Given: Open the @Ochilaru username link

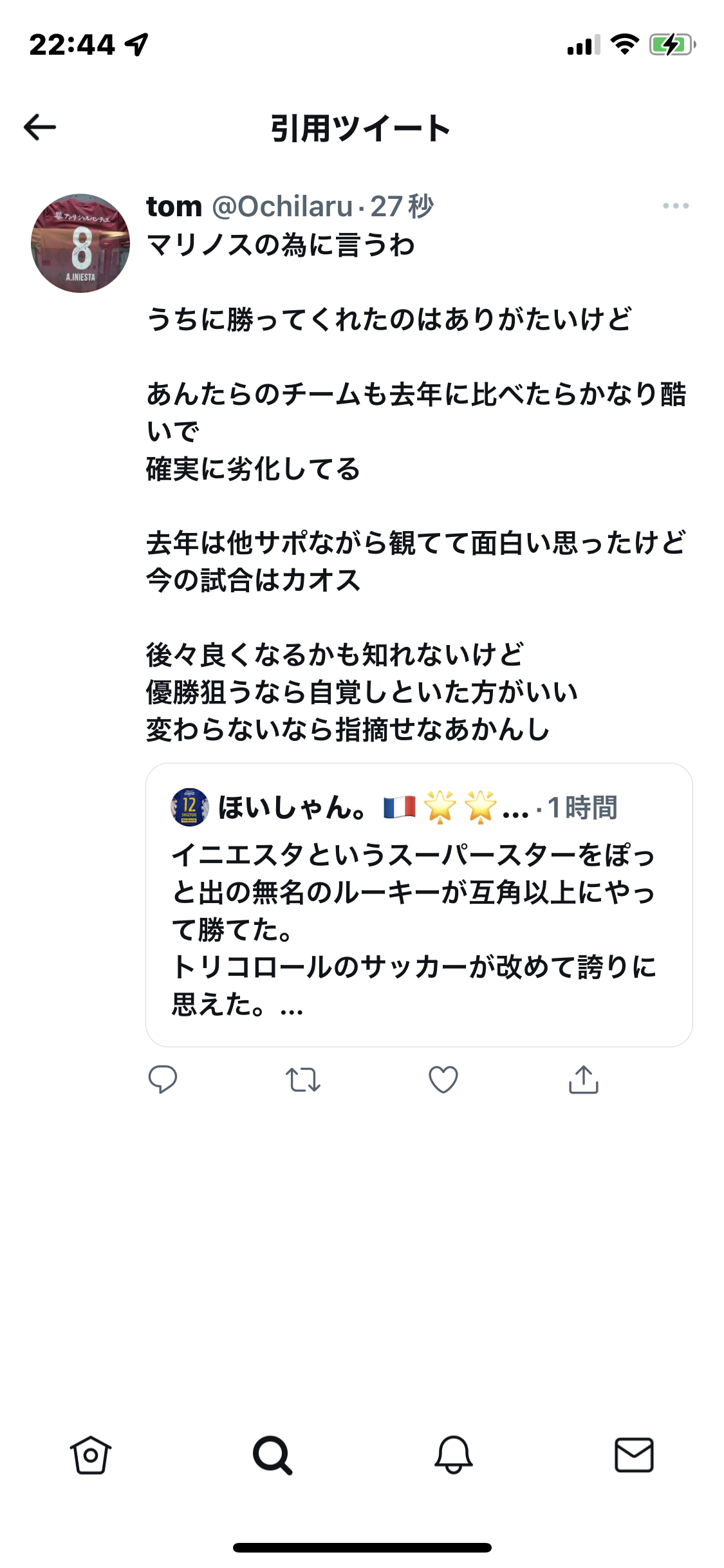Looking at the screenshot, I should pyautogui.click(x=282, y=207).
